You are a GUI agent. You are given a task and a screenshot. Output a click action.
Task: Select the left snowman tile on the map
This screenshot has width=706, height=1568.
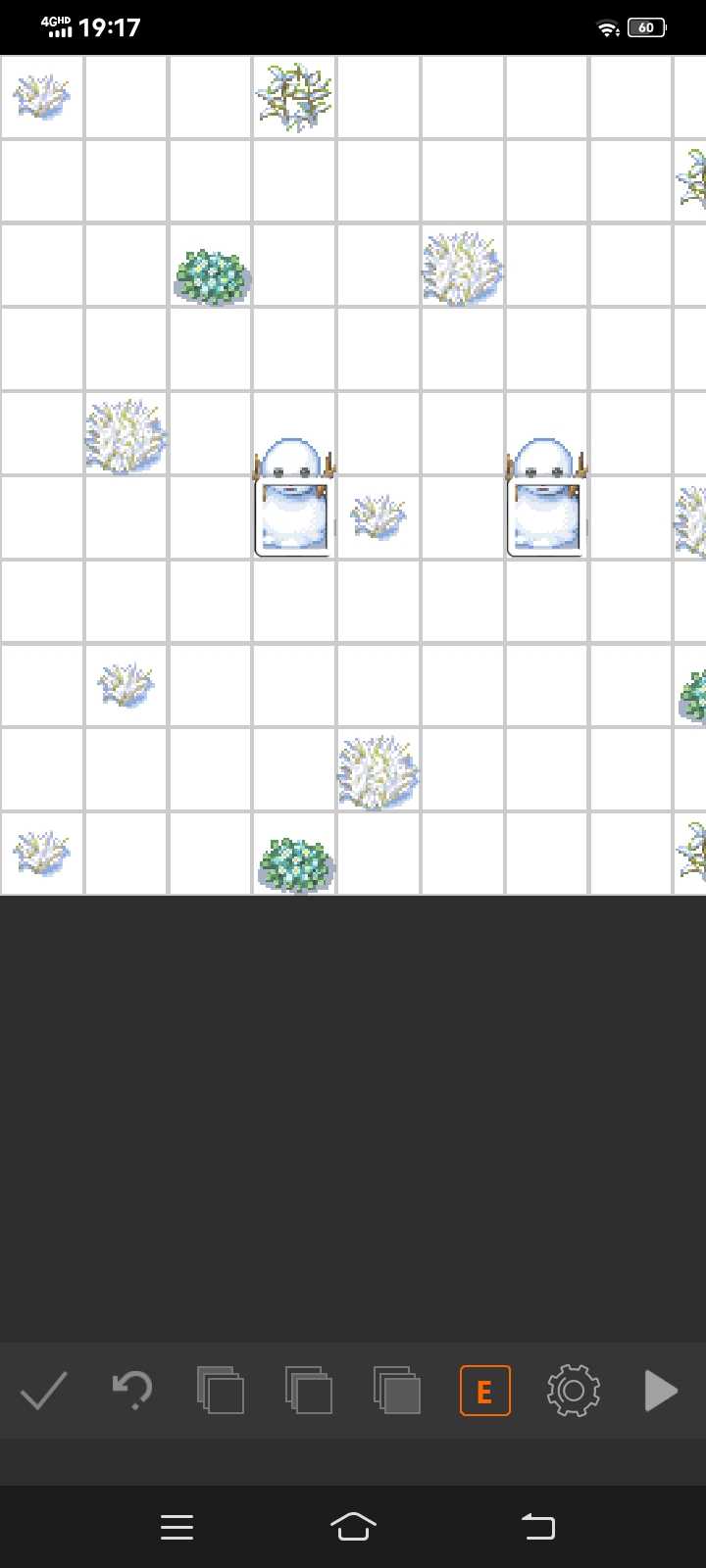tap(294, 500)
